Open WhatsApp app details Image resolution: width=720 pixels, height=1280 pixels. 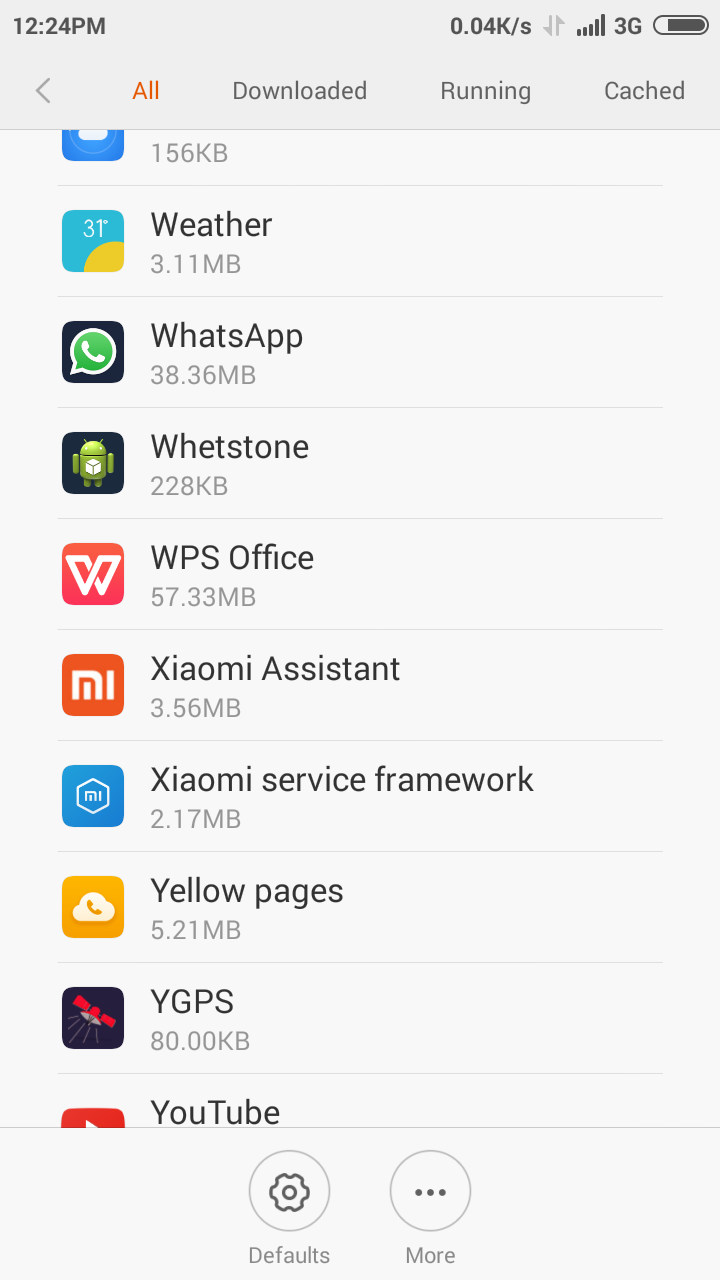[360, 352]
